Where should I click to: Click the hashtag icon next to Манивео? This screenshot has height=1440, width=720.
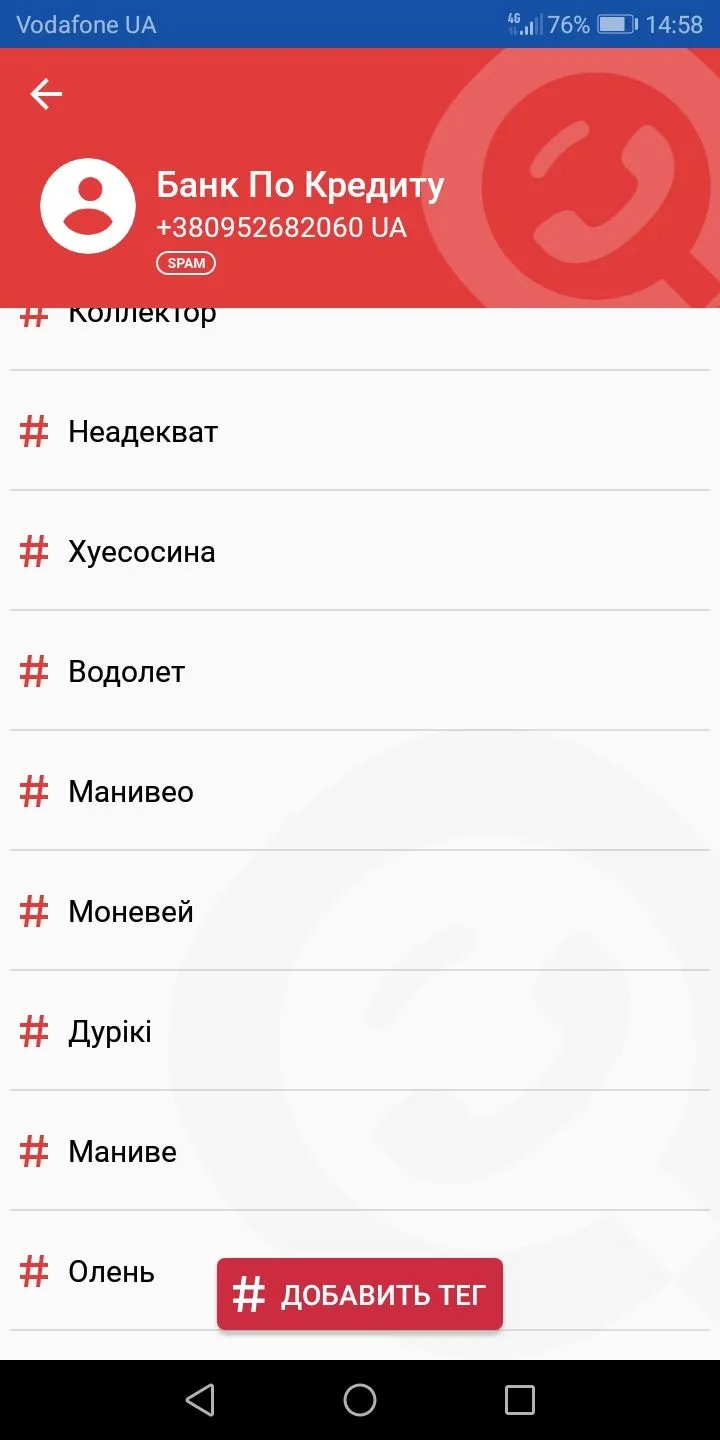[33, 791]
